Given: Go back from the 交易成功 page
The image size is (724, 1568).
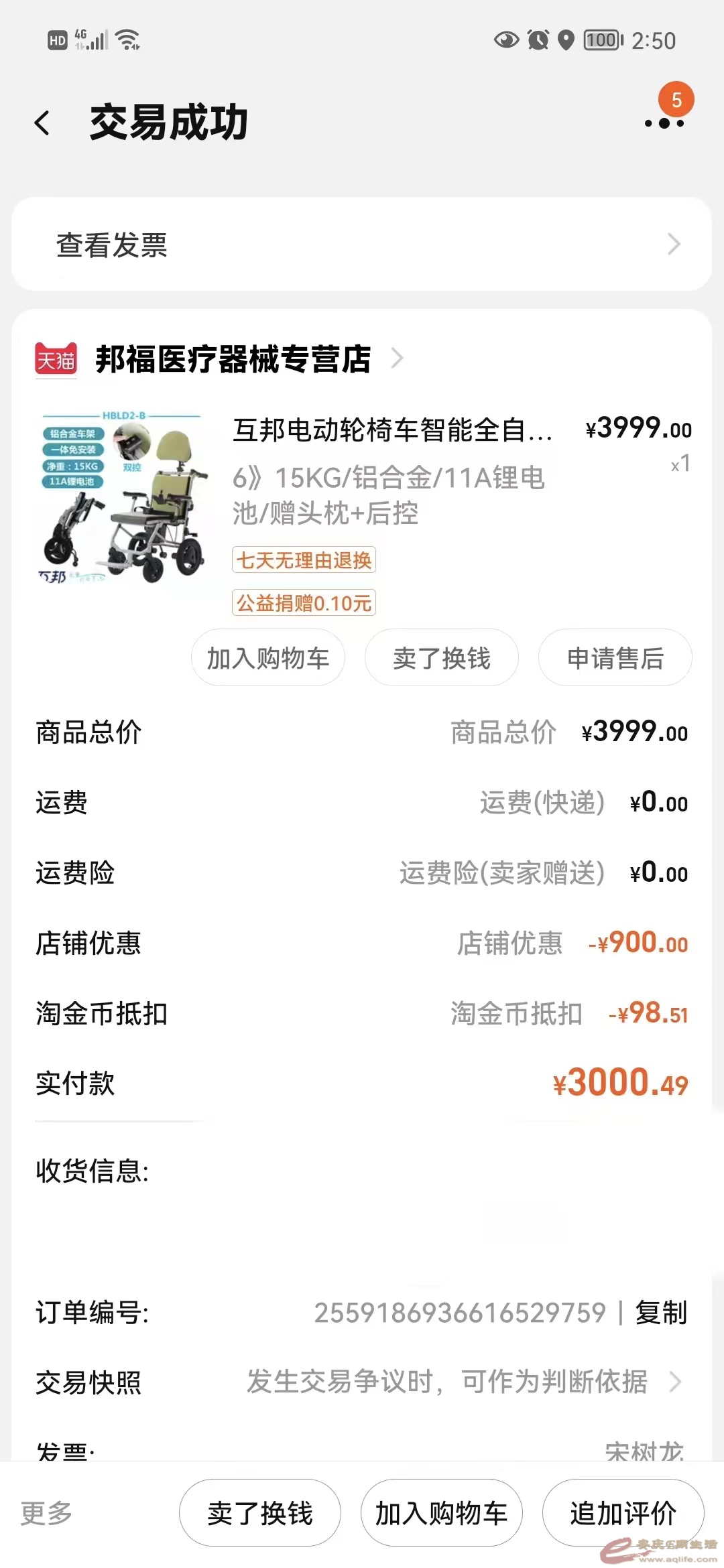Looking at the screenshot, I should pos(43,123).
